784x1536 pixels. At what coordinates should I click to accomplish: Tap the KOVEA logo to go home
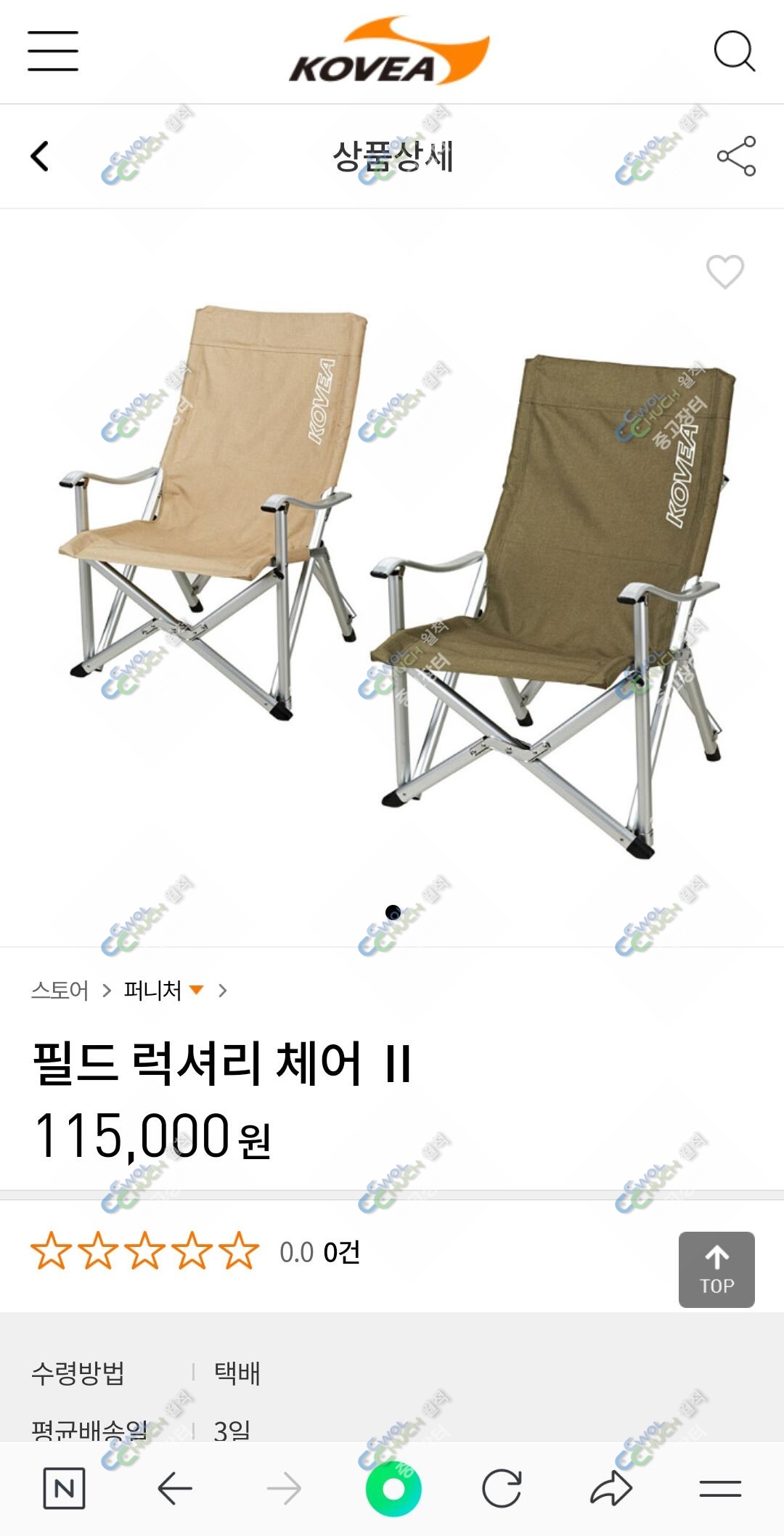(x=390, y=51)
